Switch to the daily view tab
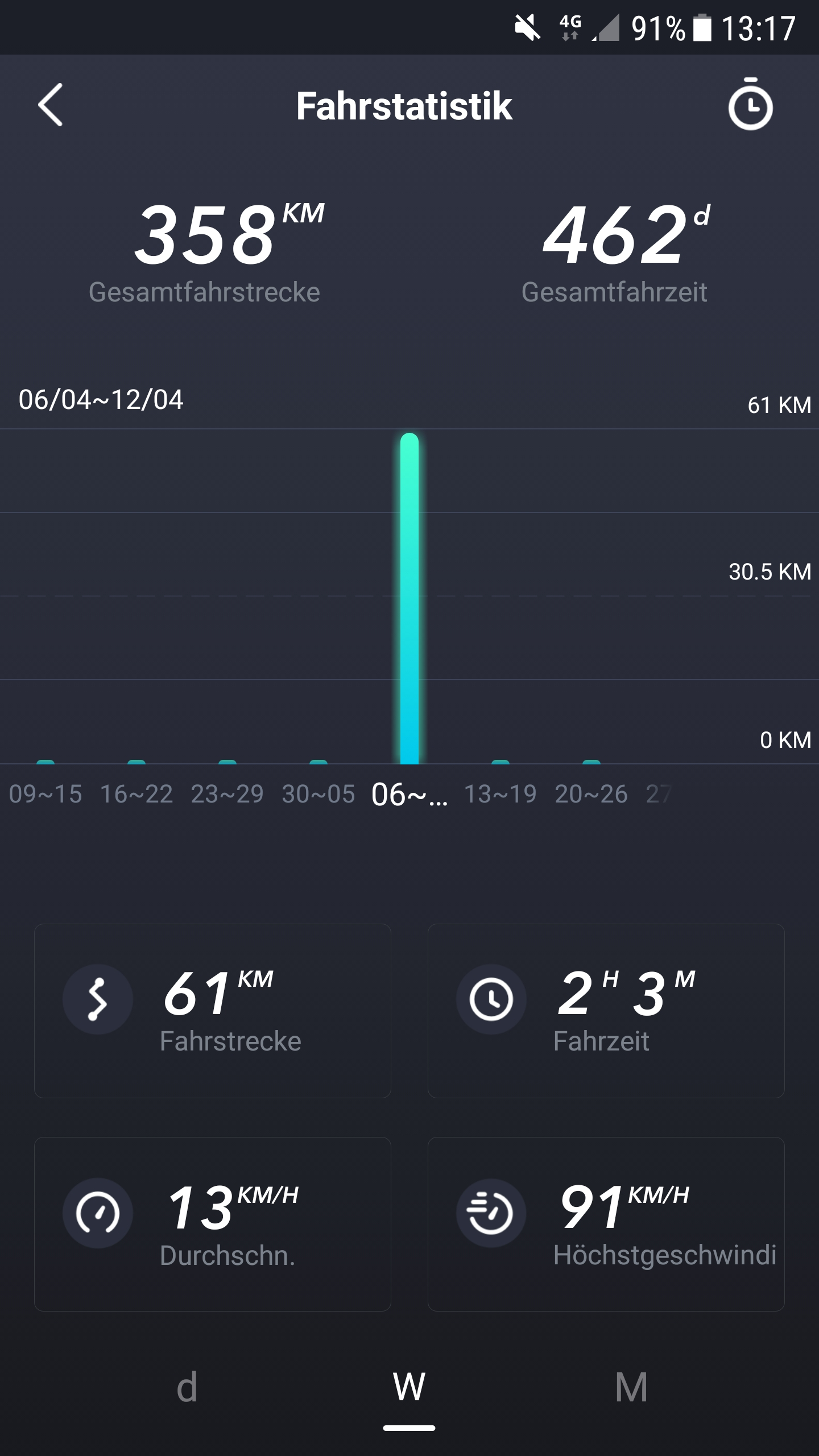This screenshot has width=819, height=1456. (187, 1387)
